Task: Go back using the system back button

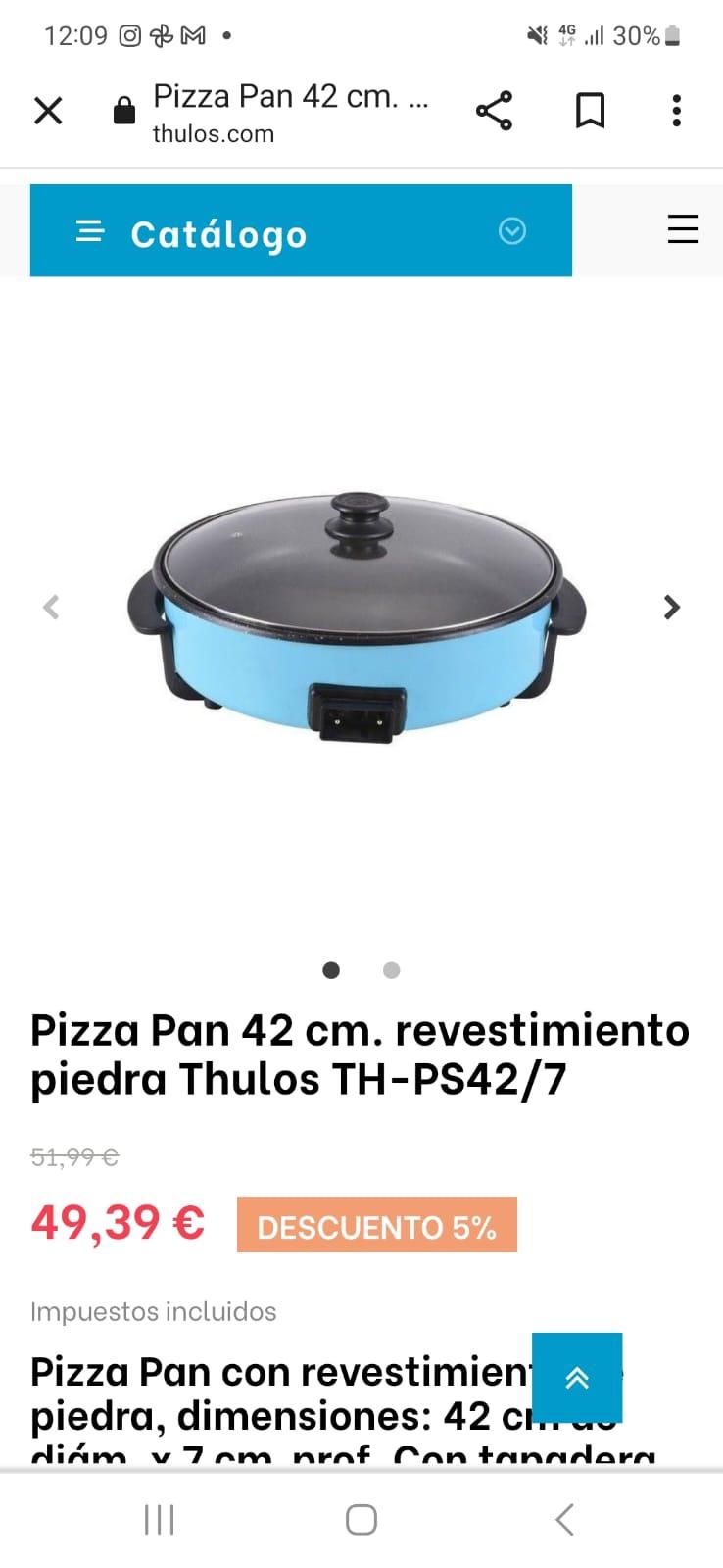Action: pos(564,1520)
